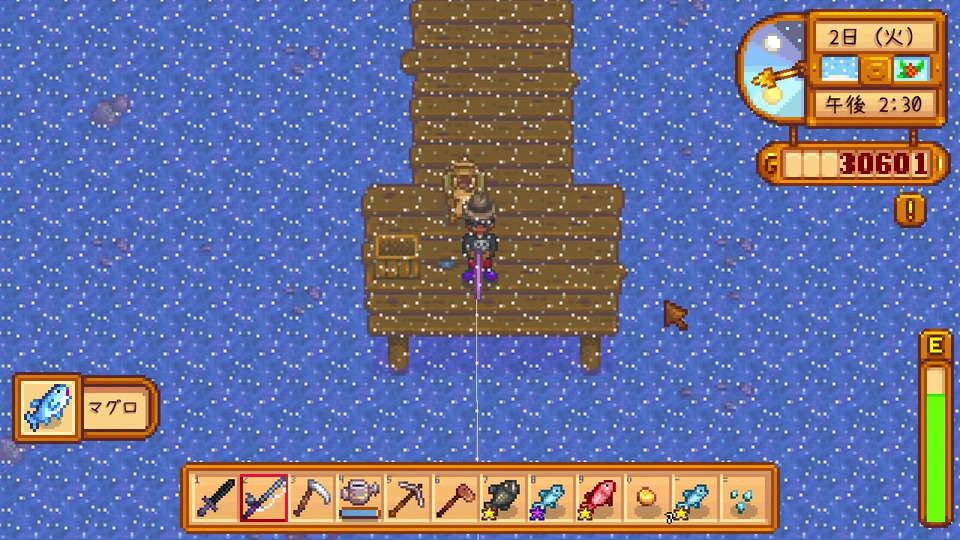Viewport: 960px width, 540px height.
Task: Equip the pickaxe in slot 5
Action: (x=408, y=497)
